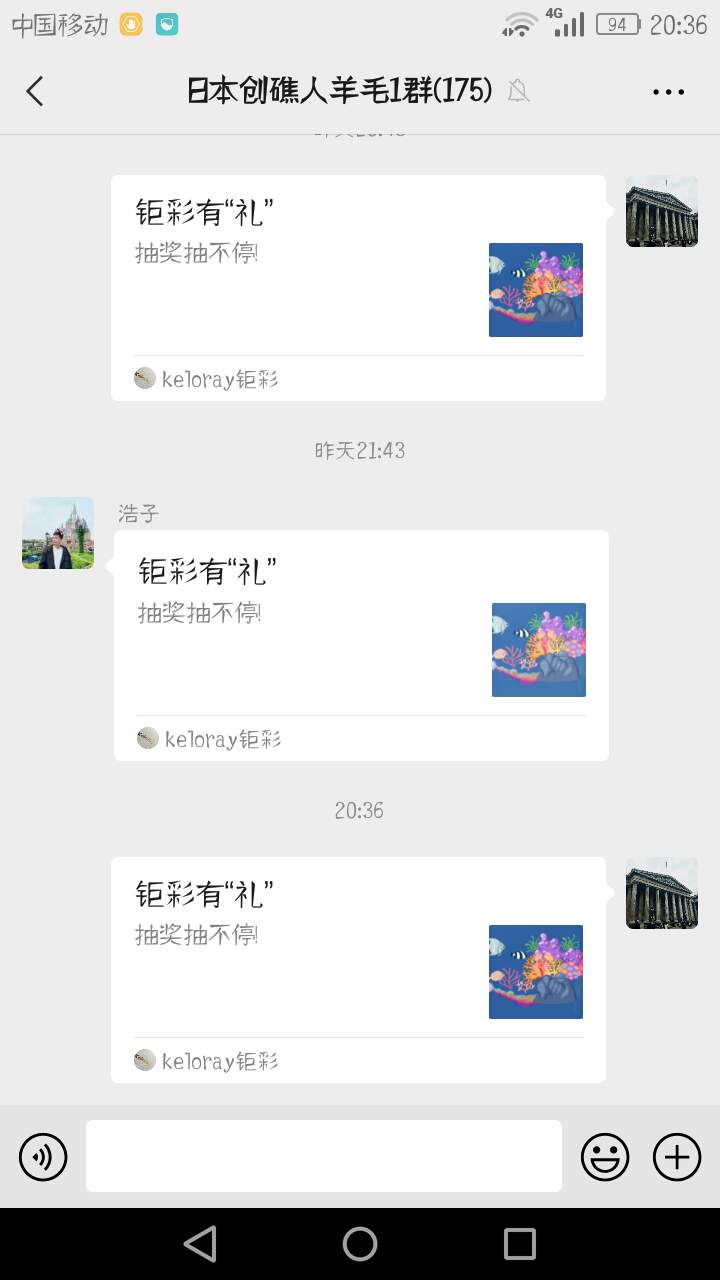The width and height of the screenshot is (720, 1280).
Task: Go back from the group chat
Action: (x=35, y=92)
